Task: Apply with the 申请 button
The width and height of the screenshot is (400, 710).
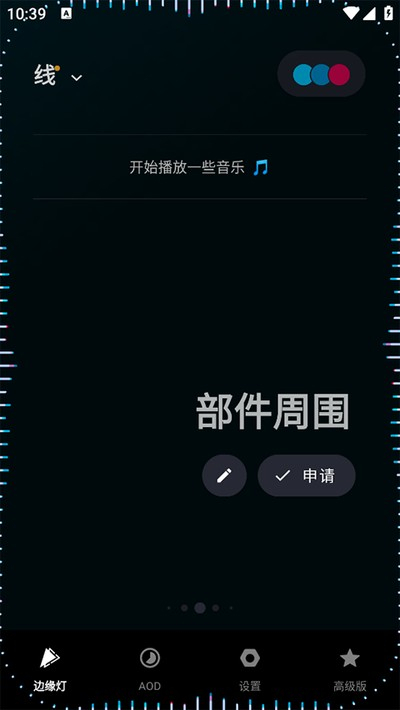Action: point(306,475)
